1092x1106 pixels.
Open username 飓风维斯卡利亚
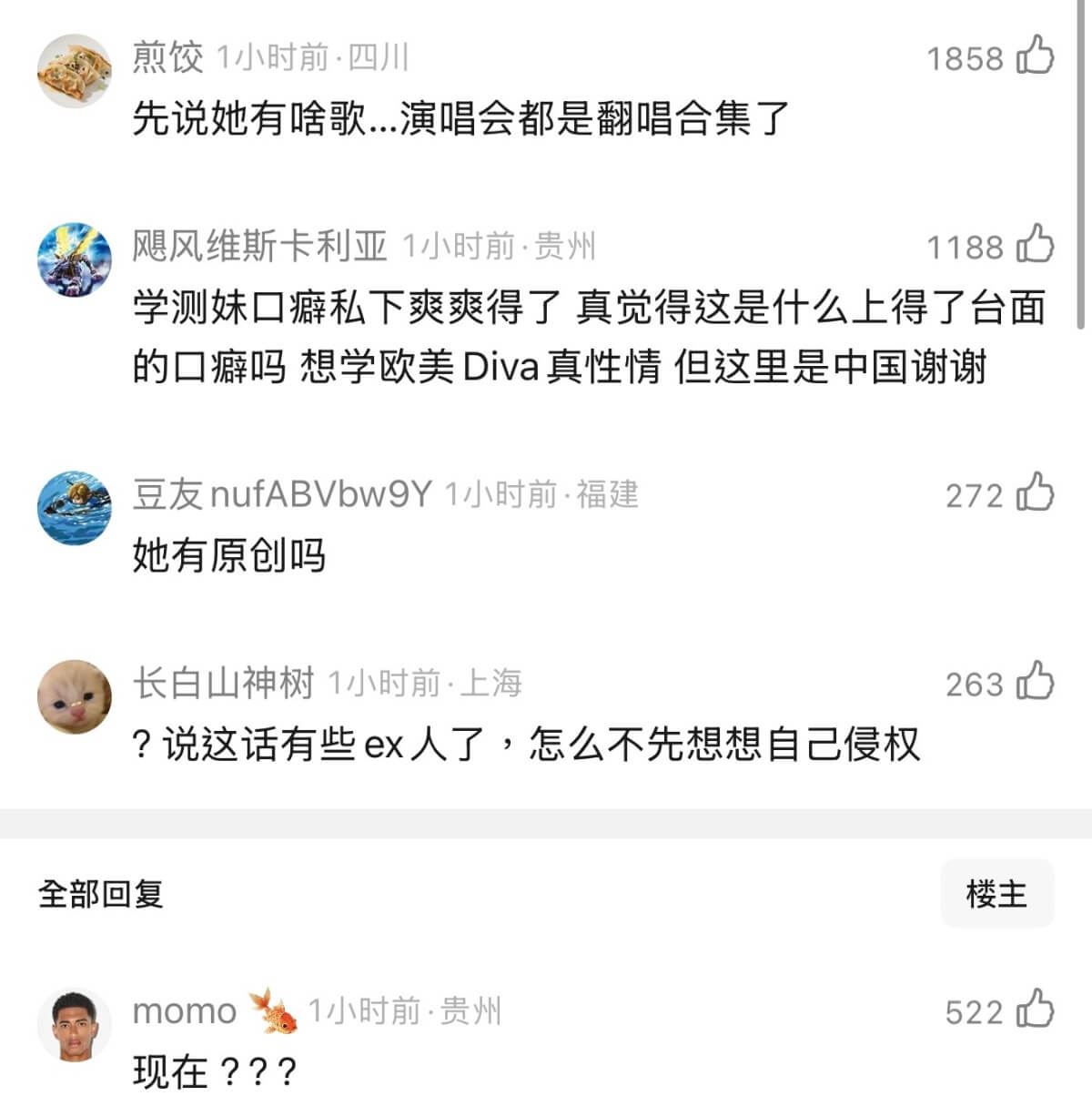(259, 246)
